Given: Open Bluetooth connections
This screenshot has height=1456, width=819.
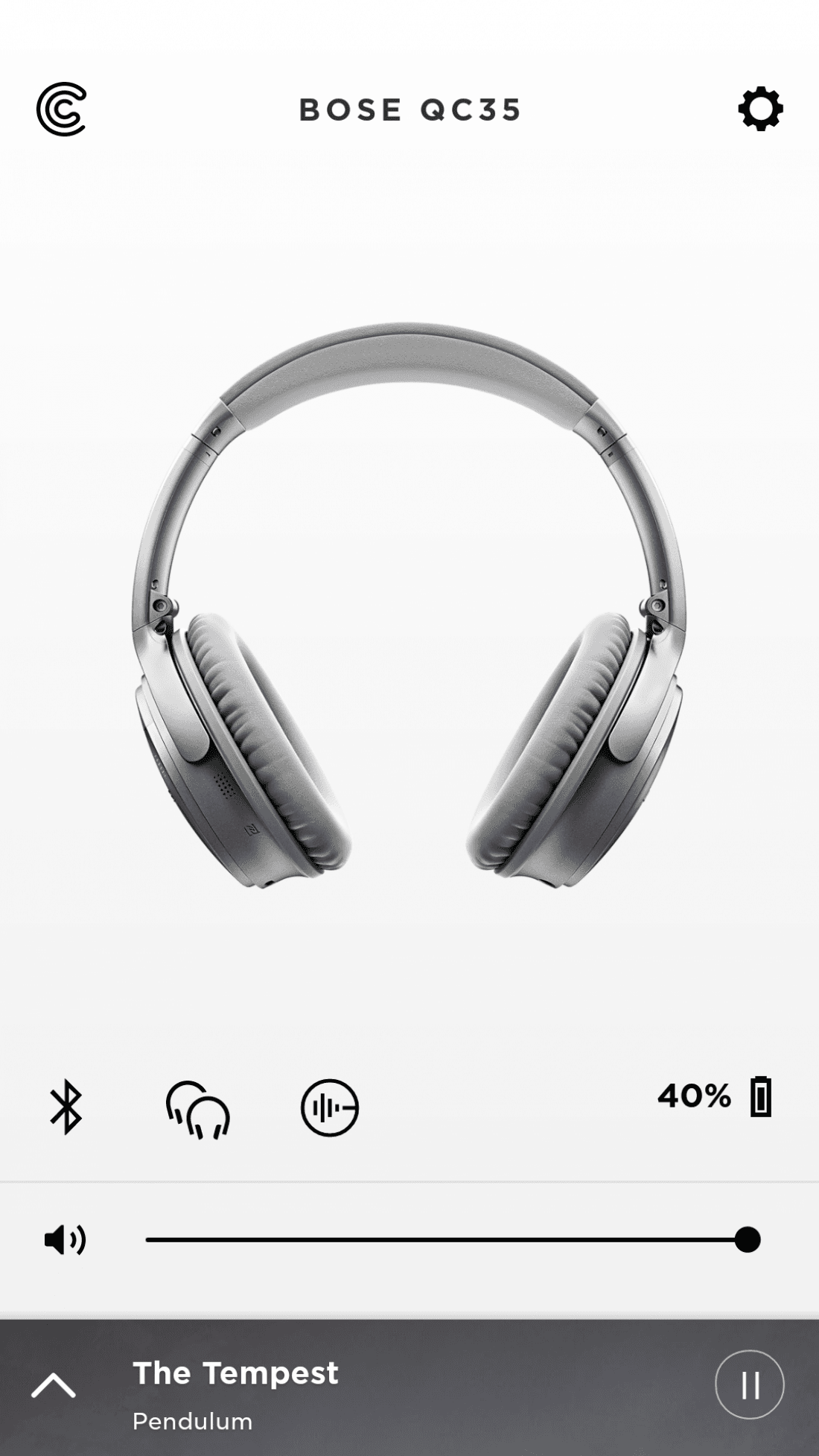Looking at the screenshot, I should tap(66, 1107).
